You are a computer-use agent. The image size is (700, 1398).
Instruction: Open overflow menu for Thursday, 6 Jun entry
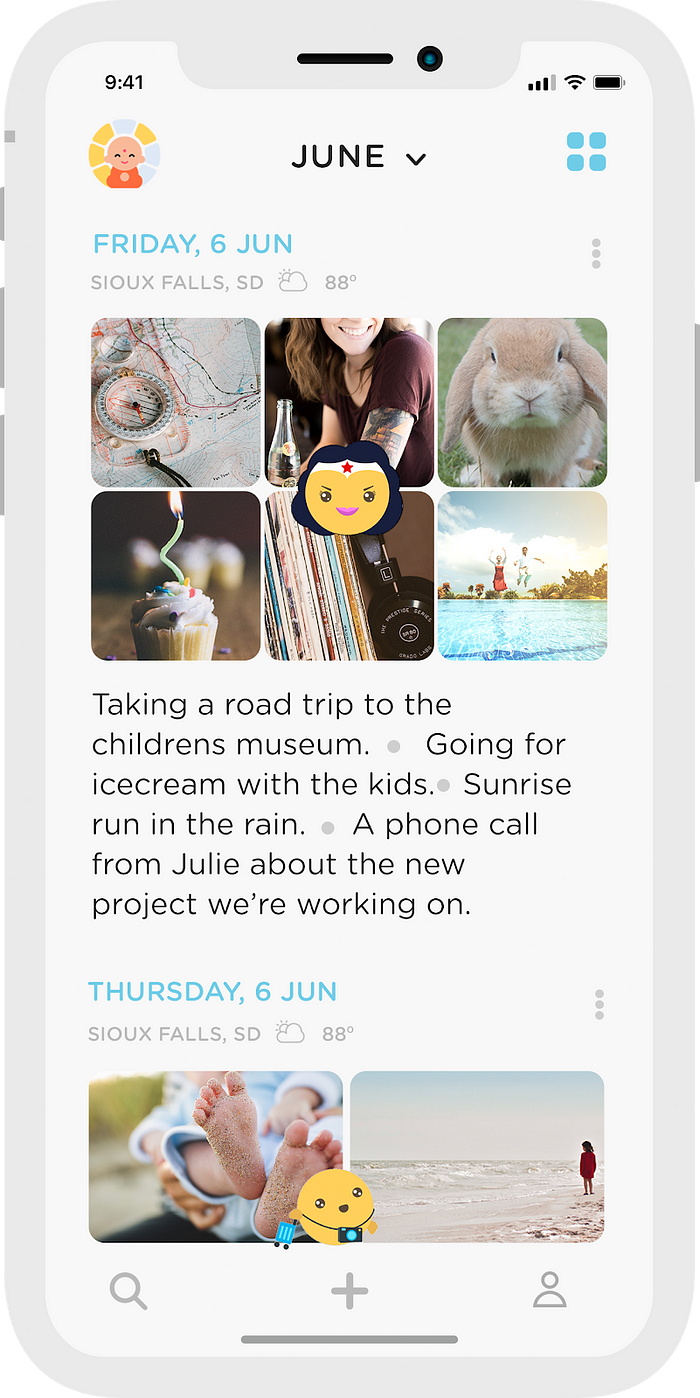(x=599, y=1004)
